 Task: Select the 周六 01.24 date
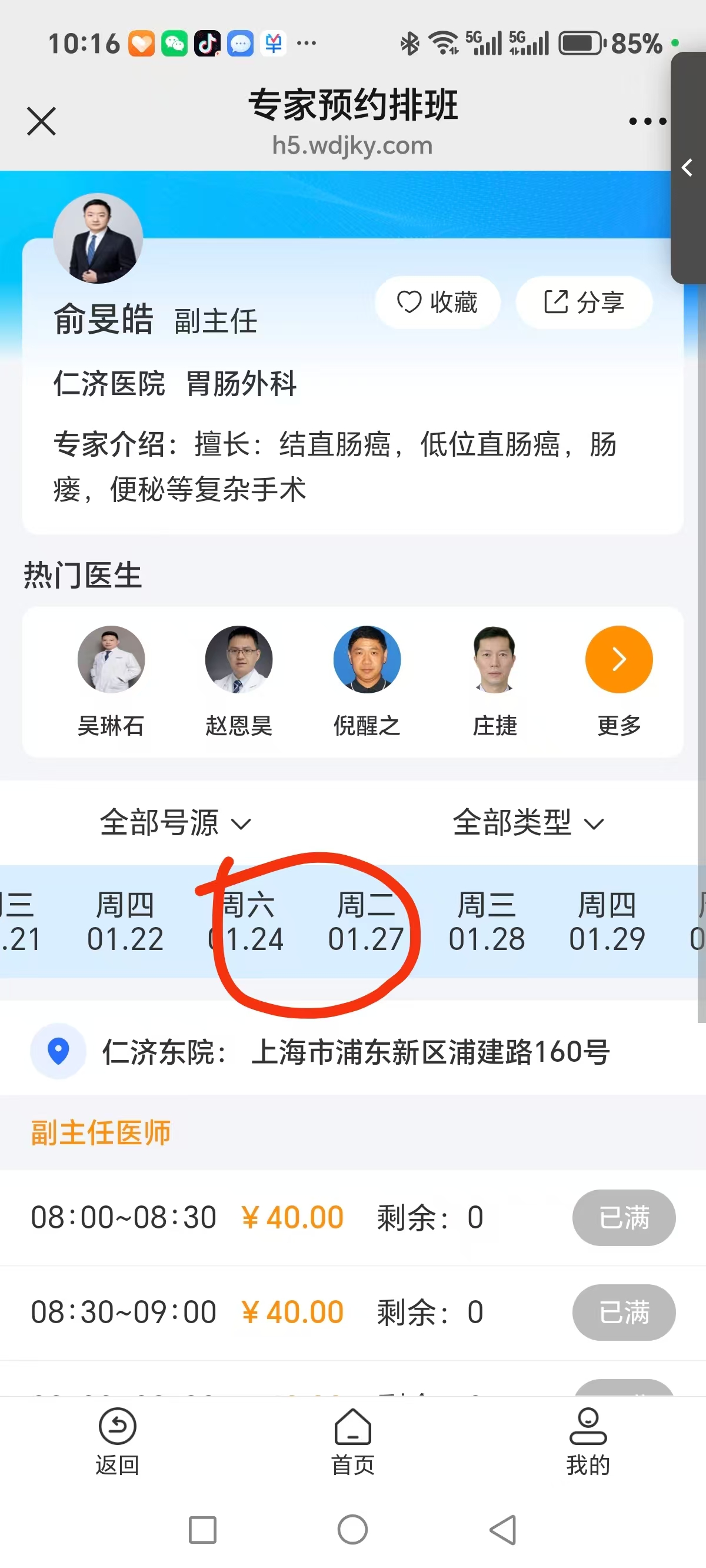(247, 922)
